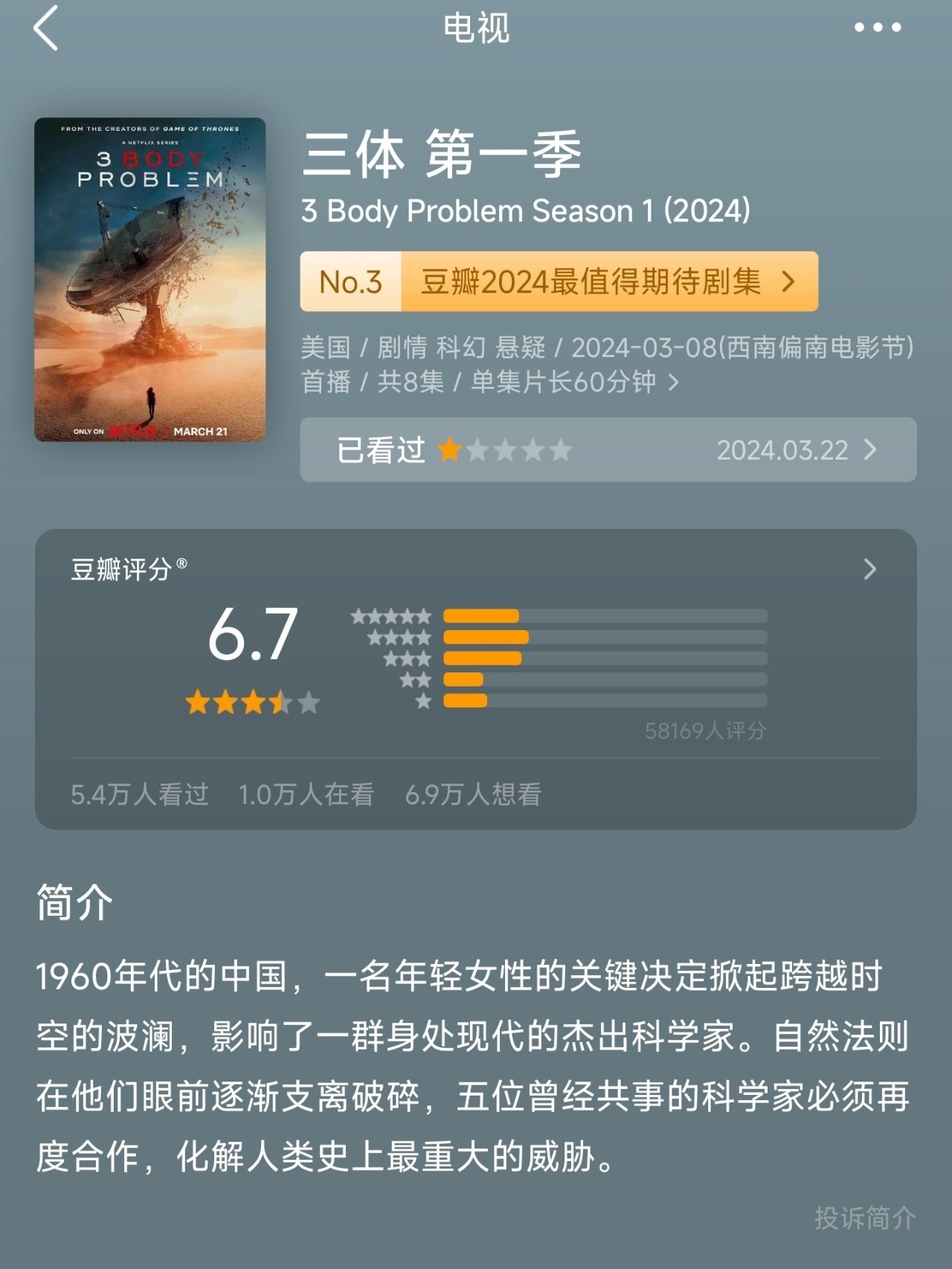Edit my 已看过 rating from 2024.03.22
The image size is (952, 1269).
click(x=608, y=450)
